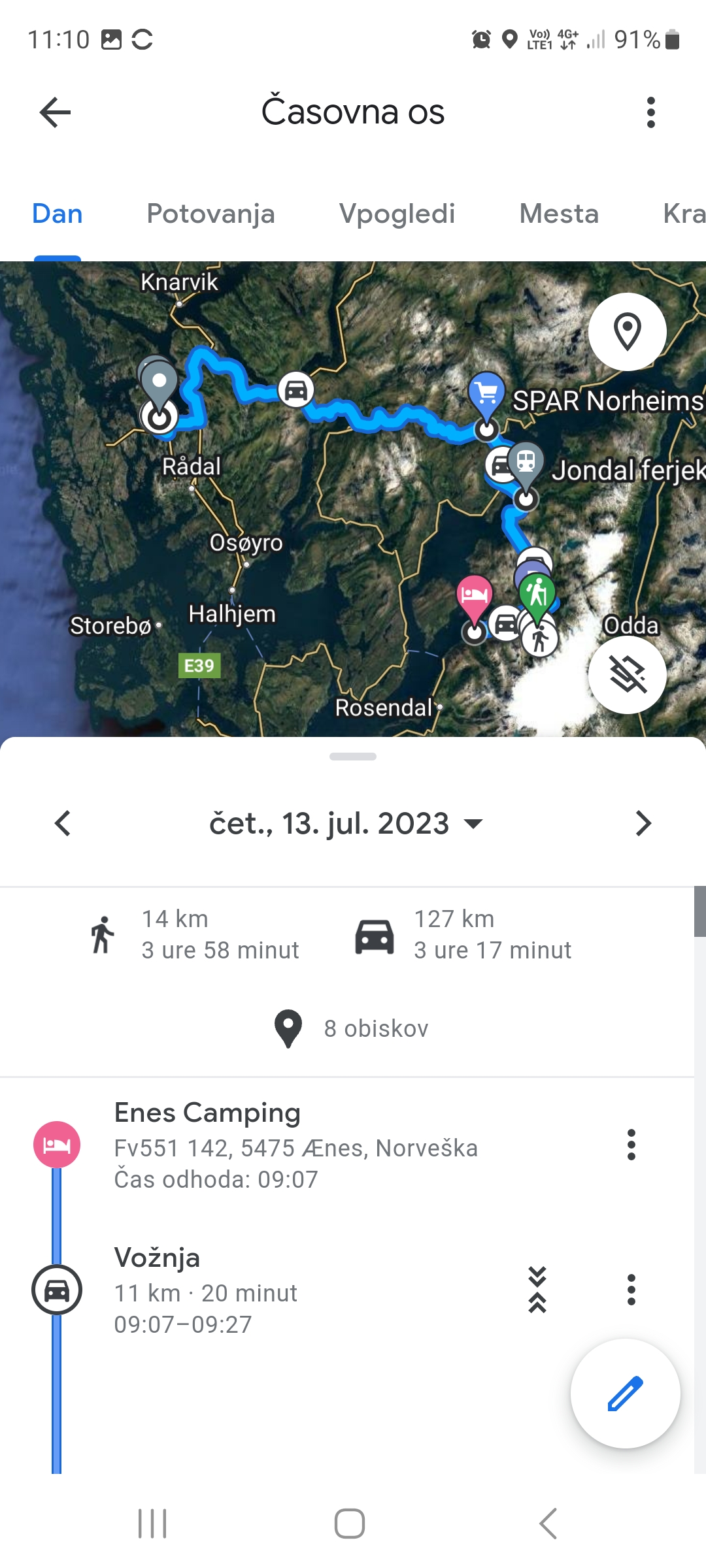Open the Vožnja 11 km trip
706x1568 pixels.
coord(261,1290)
